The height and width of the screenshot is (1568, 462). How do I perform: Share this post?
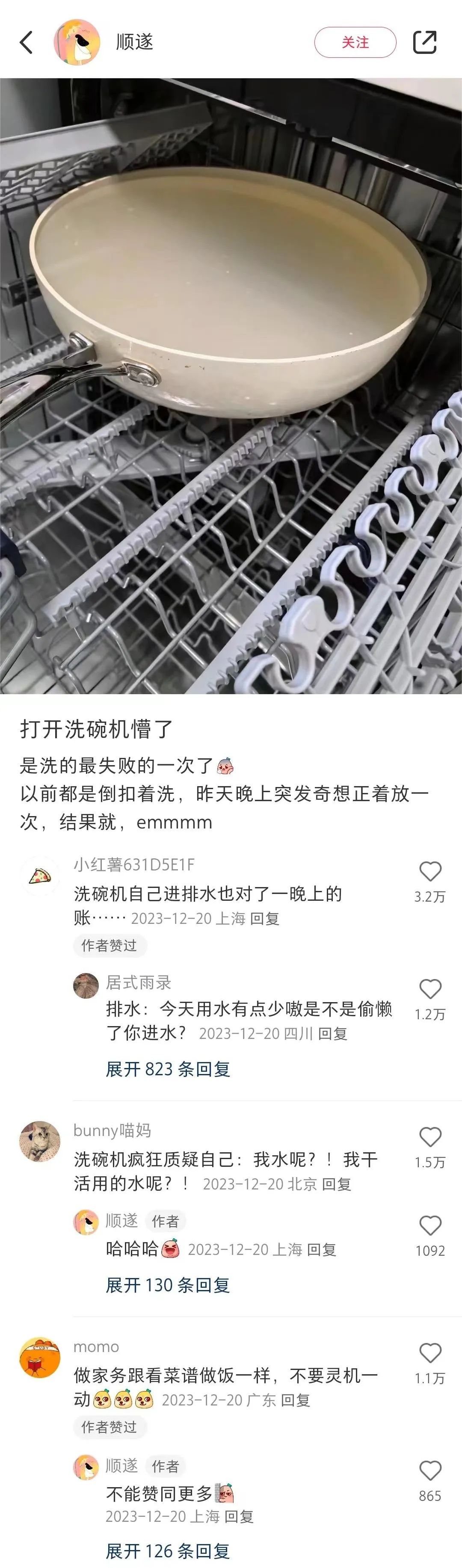point(424,43)
